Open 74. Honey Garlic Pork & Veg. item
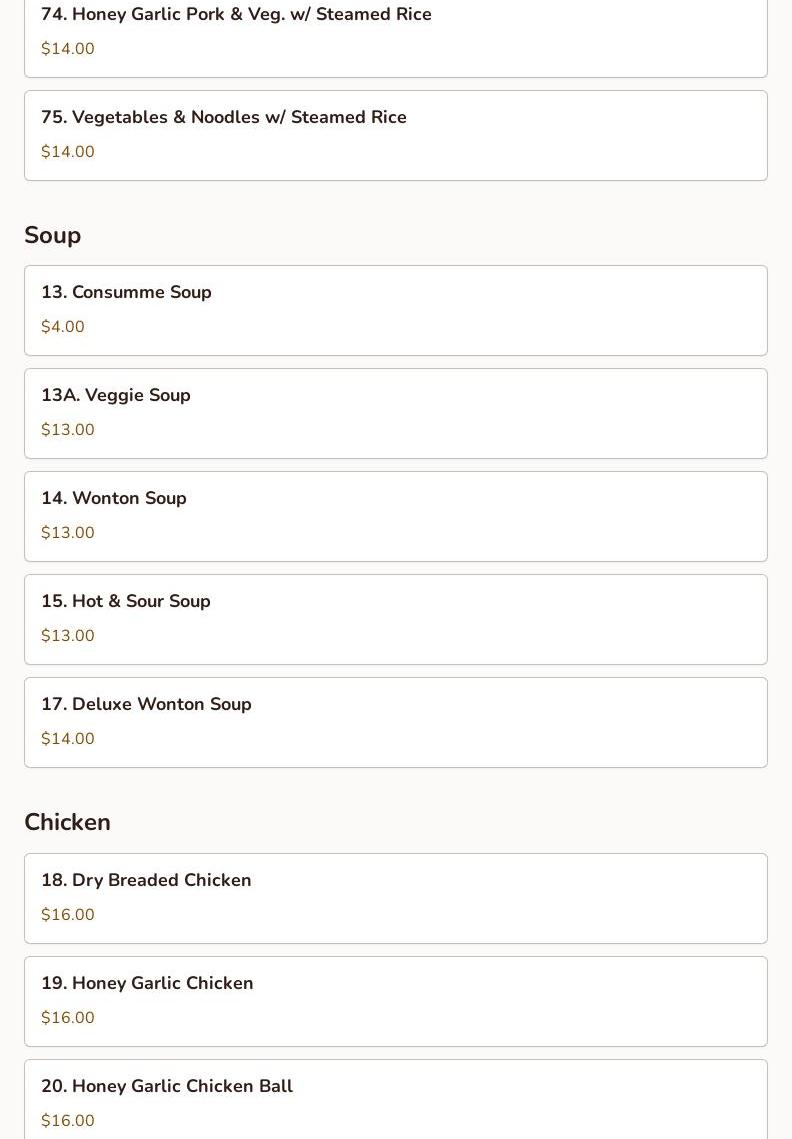This screenshot has width=792, height=1139. tap(395, 33)
